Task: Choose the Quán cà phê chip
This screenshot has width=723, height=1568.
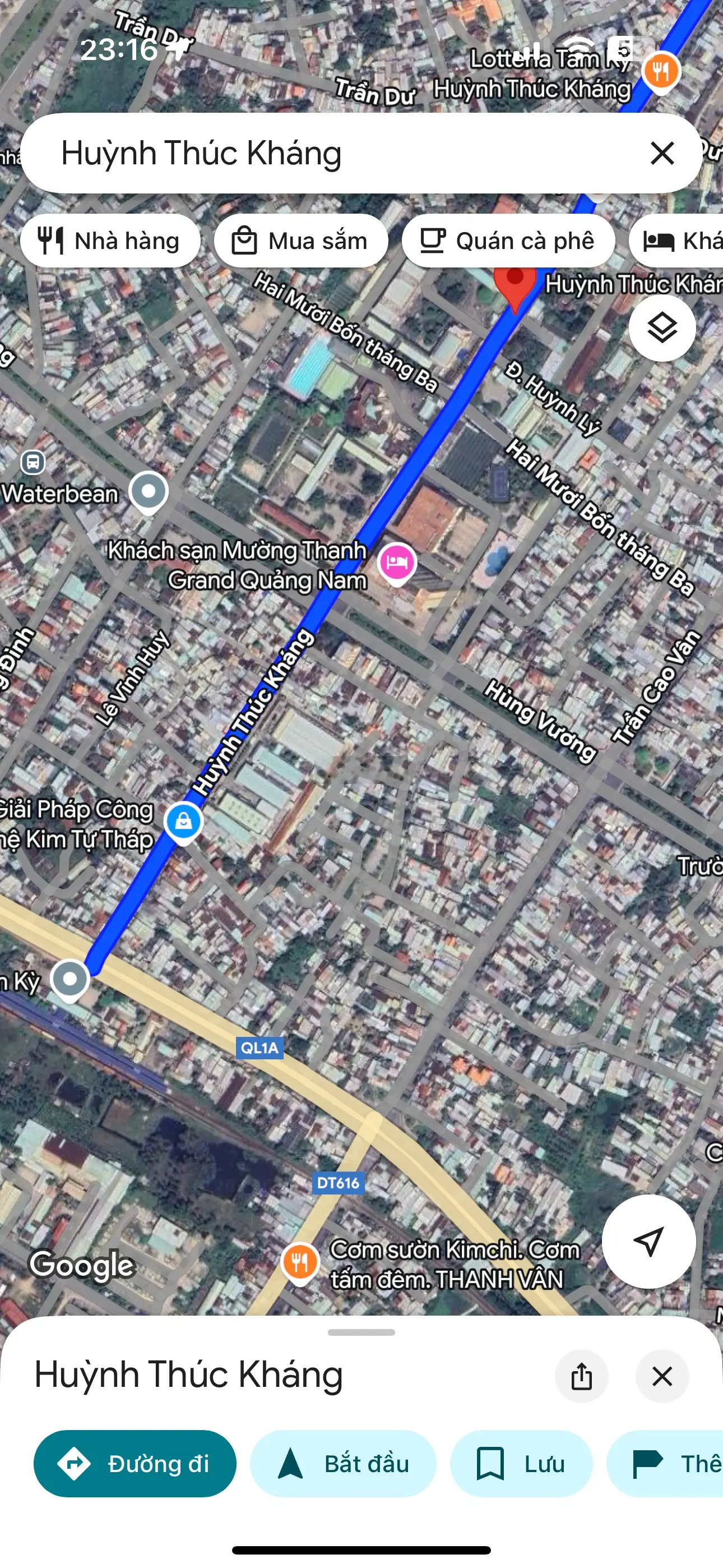Action: [x=508, y=241]
